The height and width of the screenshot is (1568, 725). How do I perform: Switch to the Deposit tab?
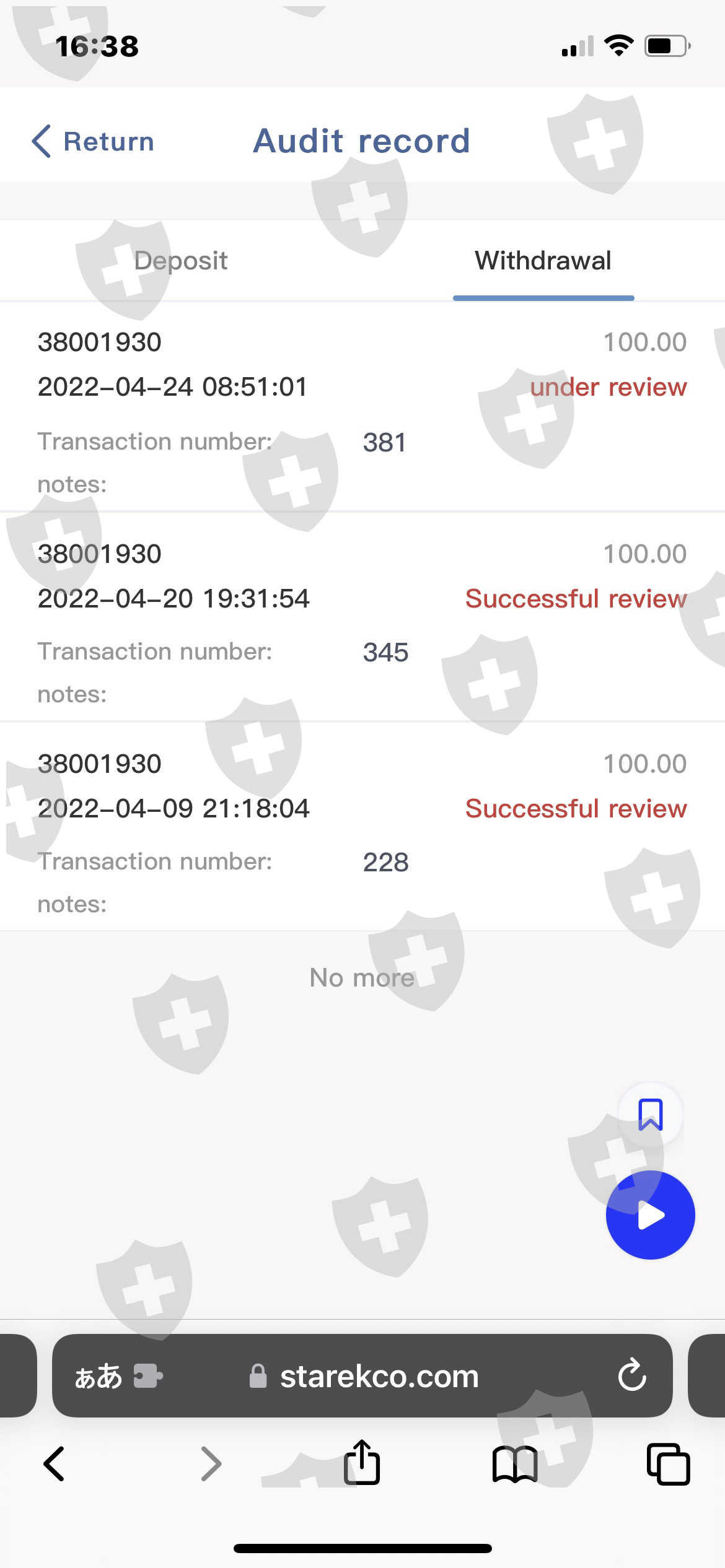180,261
